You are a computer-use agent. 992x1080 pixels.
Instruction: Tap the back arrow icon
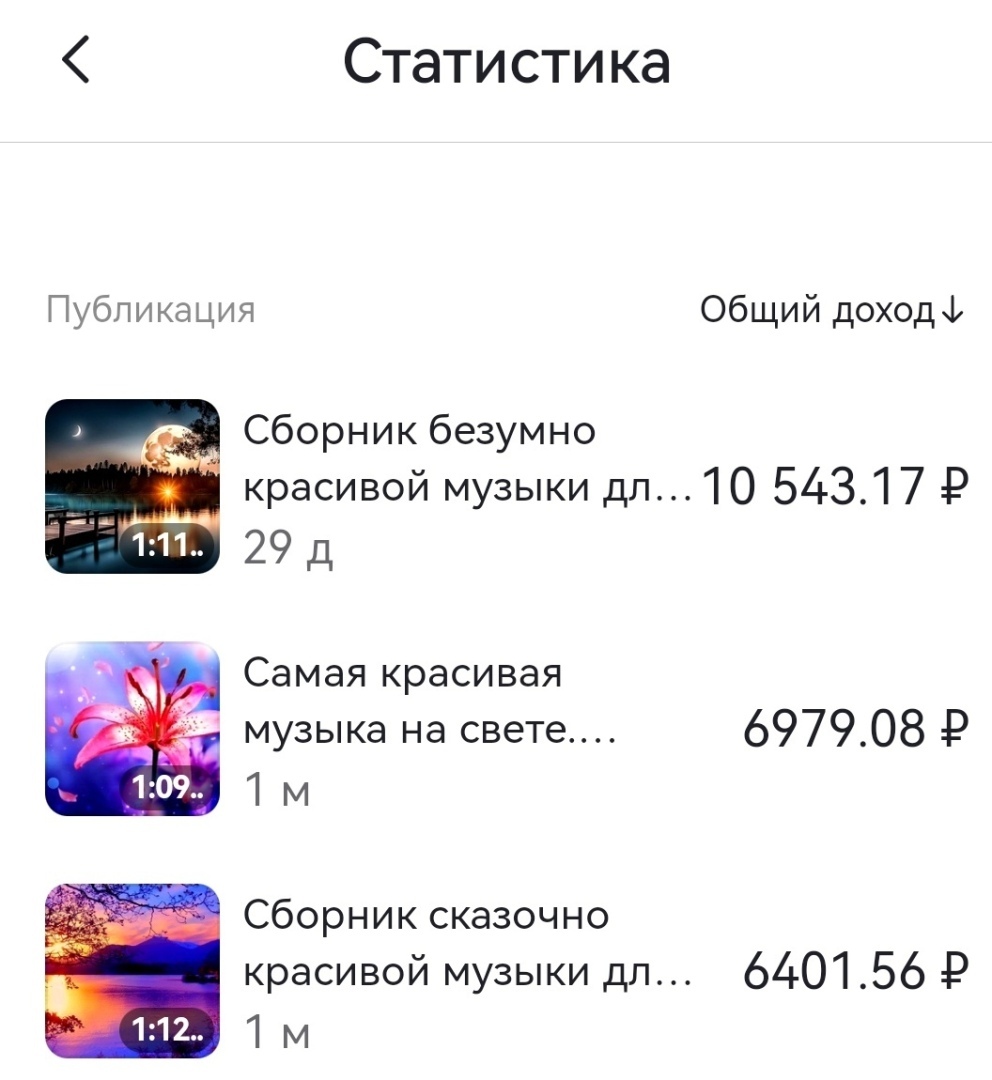point(75,60)
